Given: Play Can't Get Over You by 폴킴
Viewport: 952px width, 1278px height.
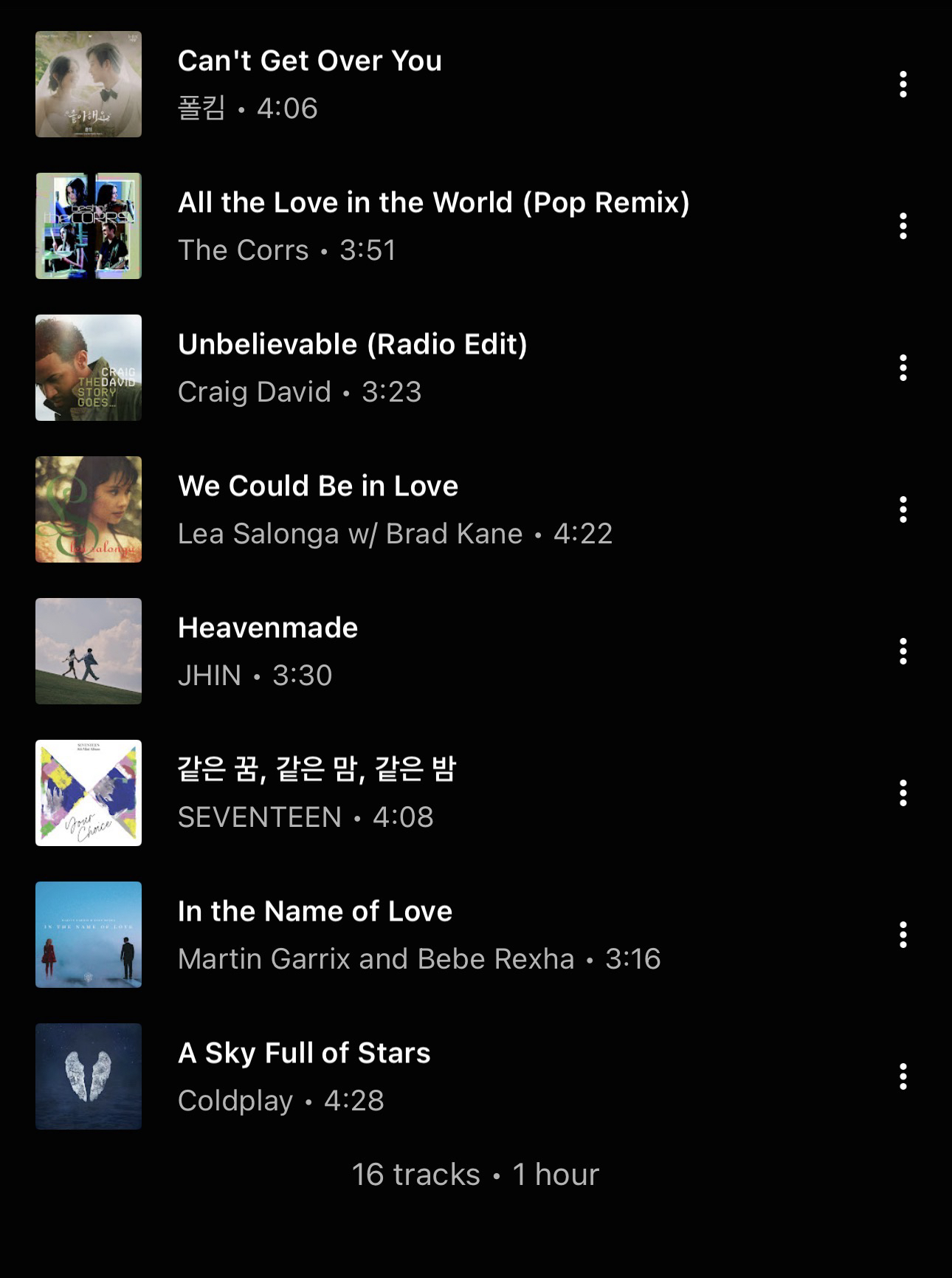Looking at the screenshot, I should point(310,61).
